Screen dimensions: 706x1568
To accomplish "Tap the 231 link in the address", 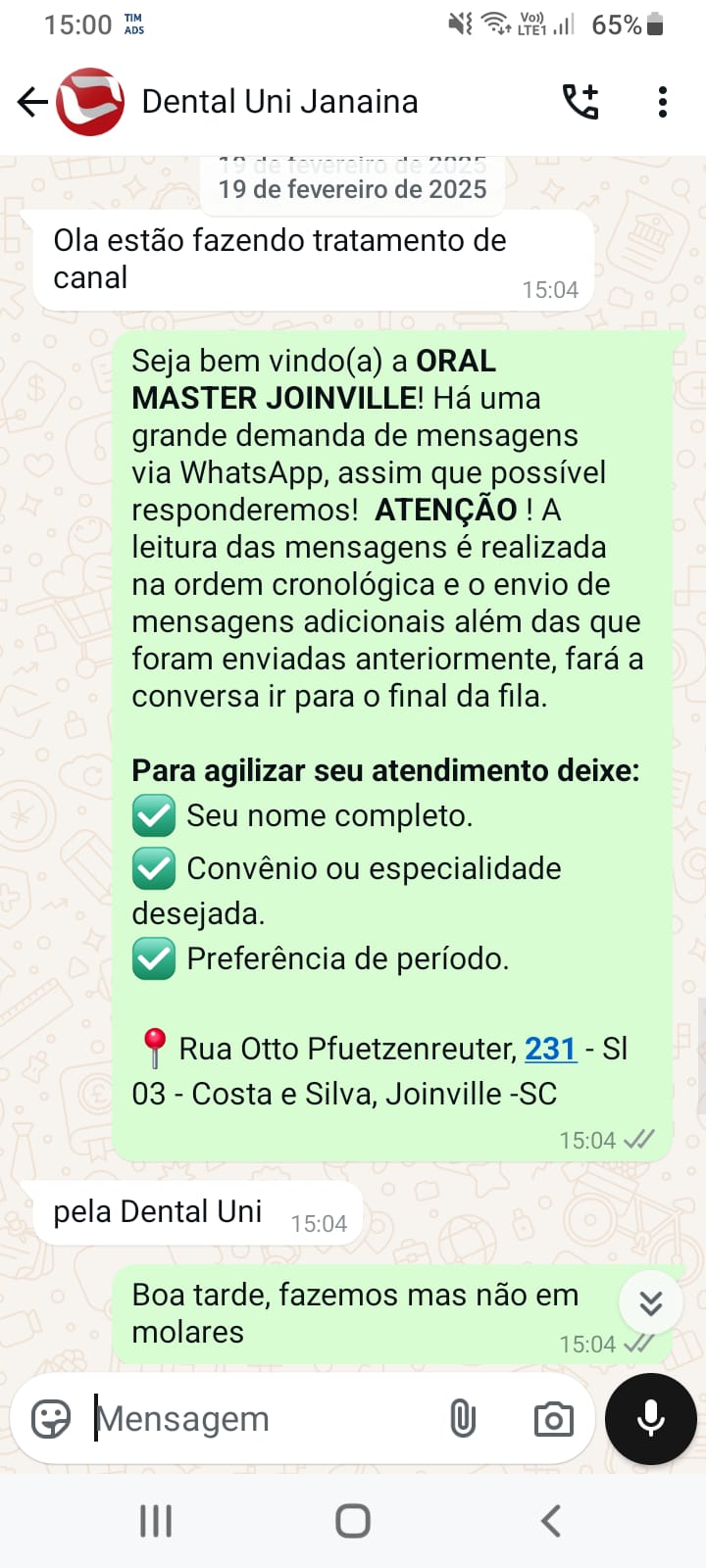I will (550, 1049).
